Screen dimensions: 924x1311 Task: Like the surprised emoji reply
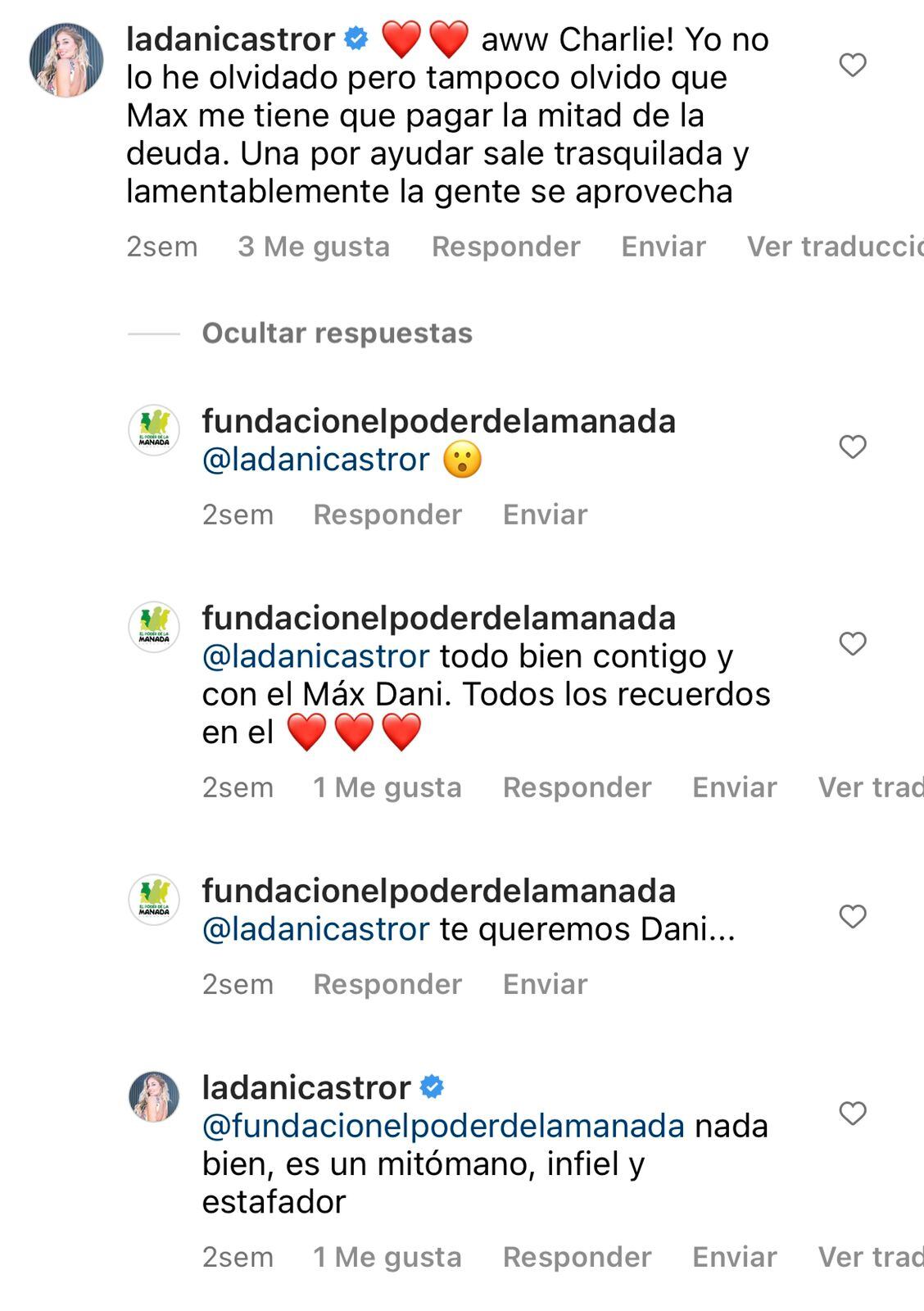[853, 447]
